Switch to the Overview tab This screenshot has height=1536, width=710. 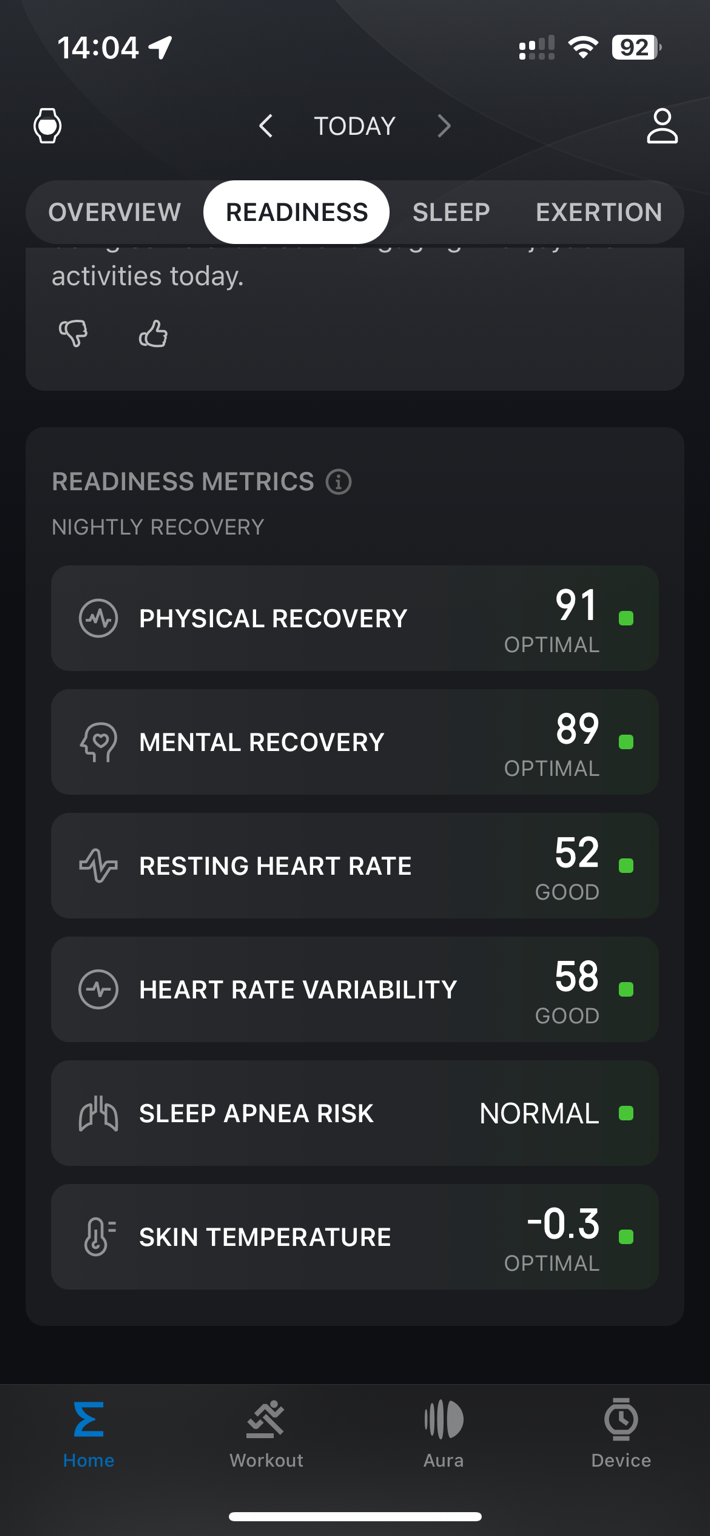click(x=115, y=212)
